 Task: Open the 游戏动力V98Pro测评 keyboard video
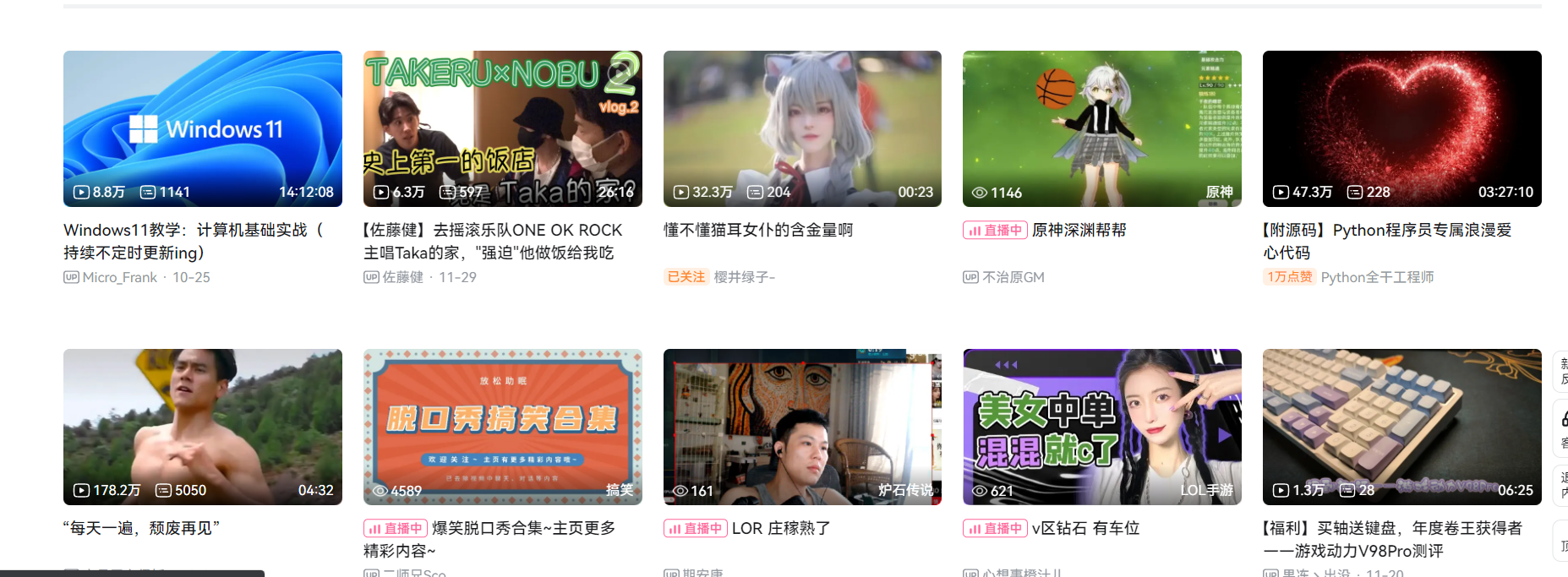point(1401,427)
